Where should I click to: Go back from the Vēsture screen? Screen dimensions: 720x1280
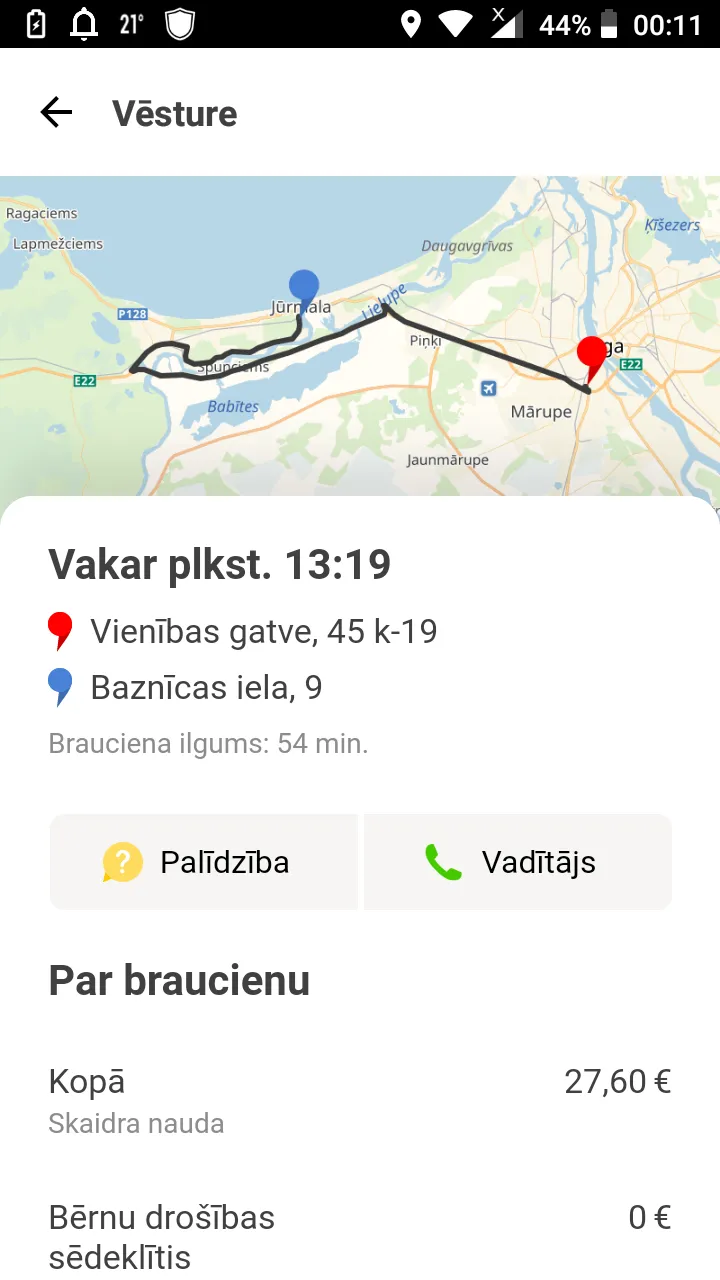pyautogui.click(x=56, y=113)
